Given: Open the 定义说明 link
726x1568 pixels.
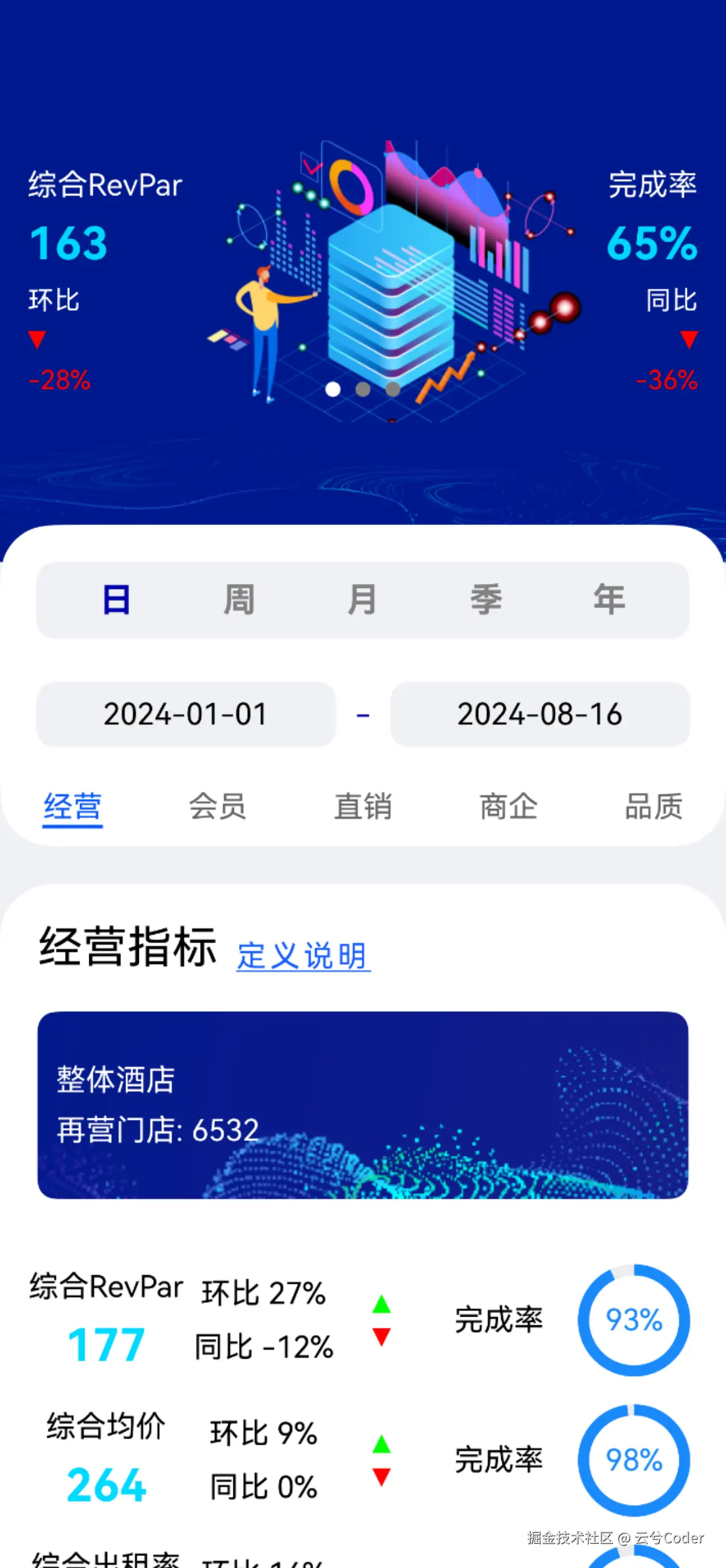Looking at the screenshot, I should coord(303,956).
